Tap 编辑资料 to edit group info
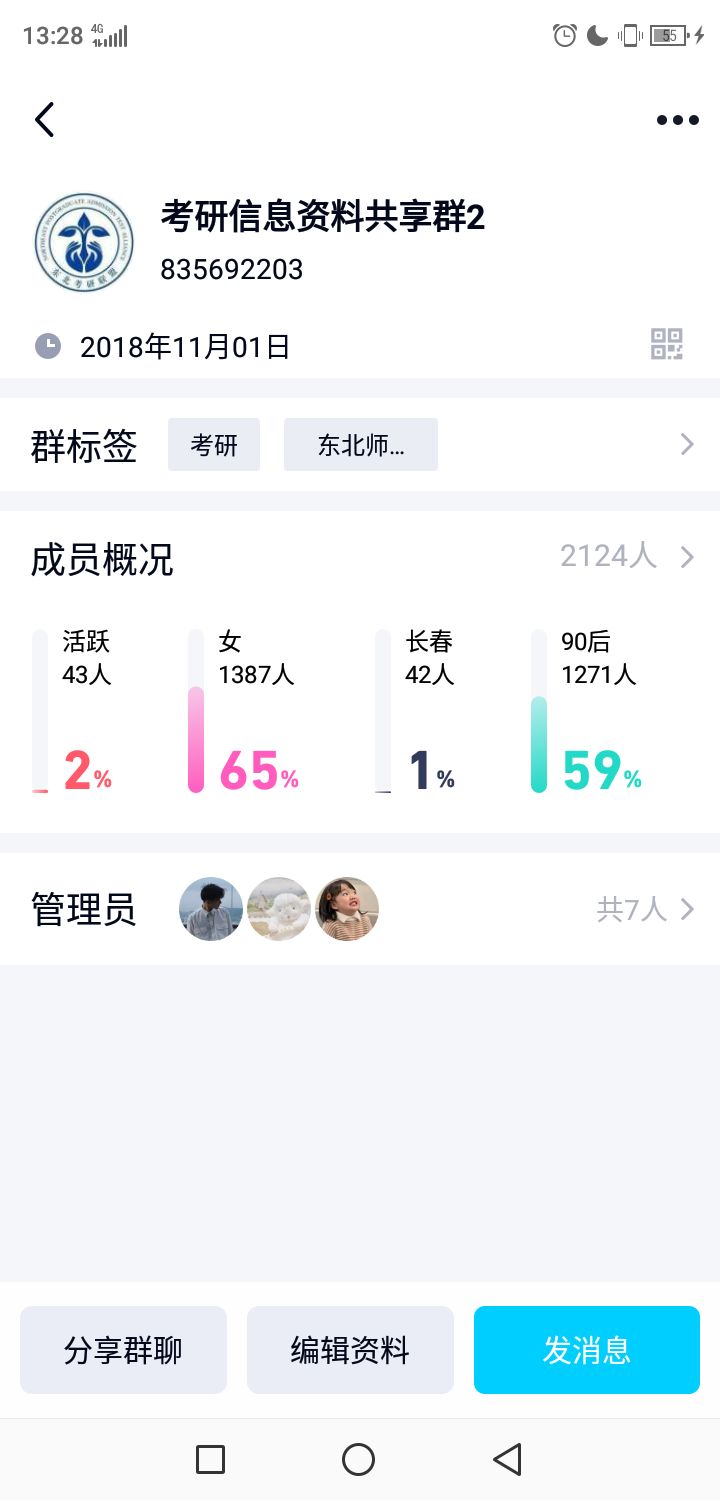Image resolution: width=720 pixels, height=1500 pixels. pyautogui.click(x=350, y=1350)
